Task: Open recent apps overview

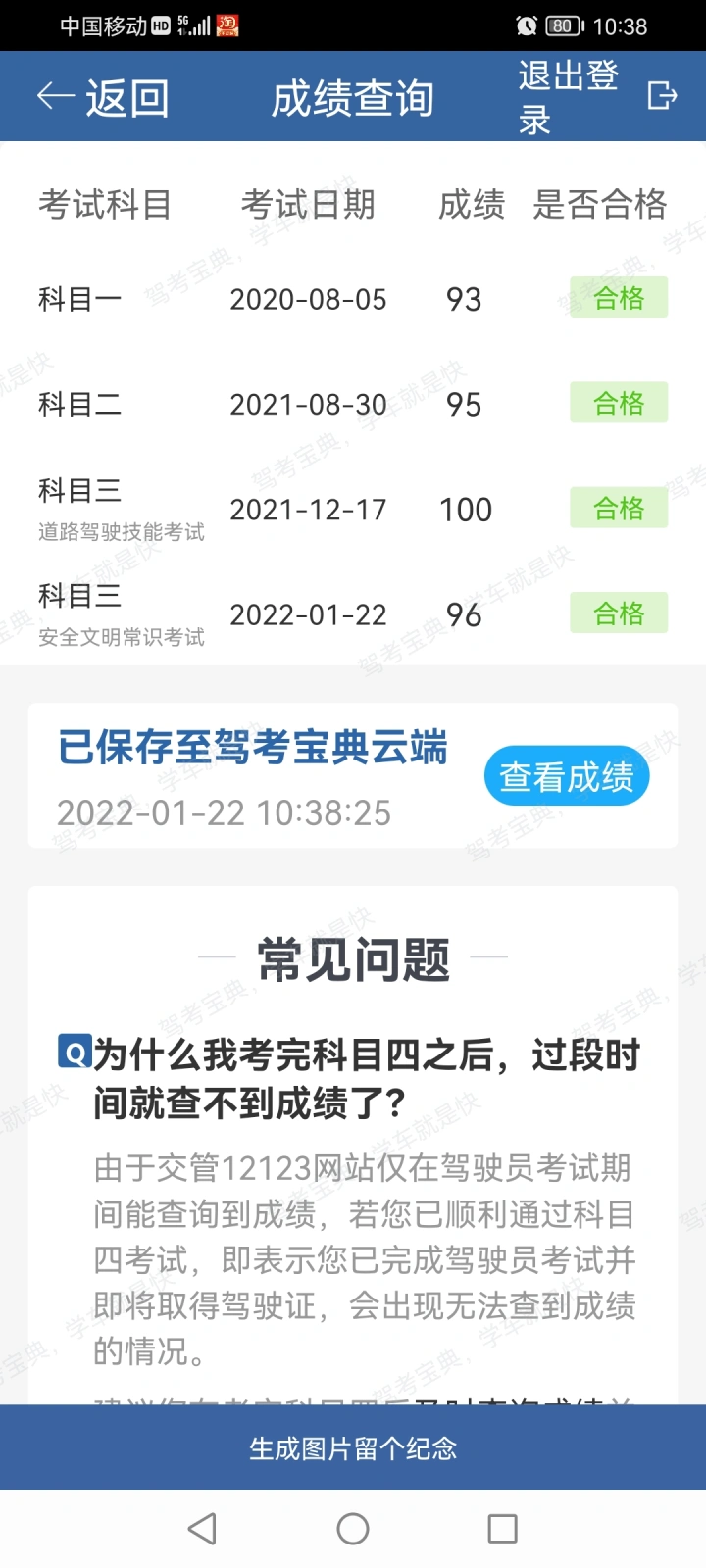Action: (502, 1529)
